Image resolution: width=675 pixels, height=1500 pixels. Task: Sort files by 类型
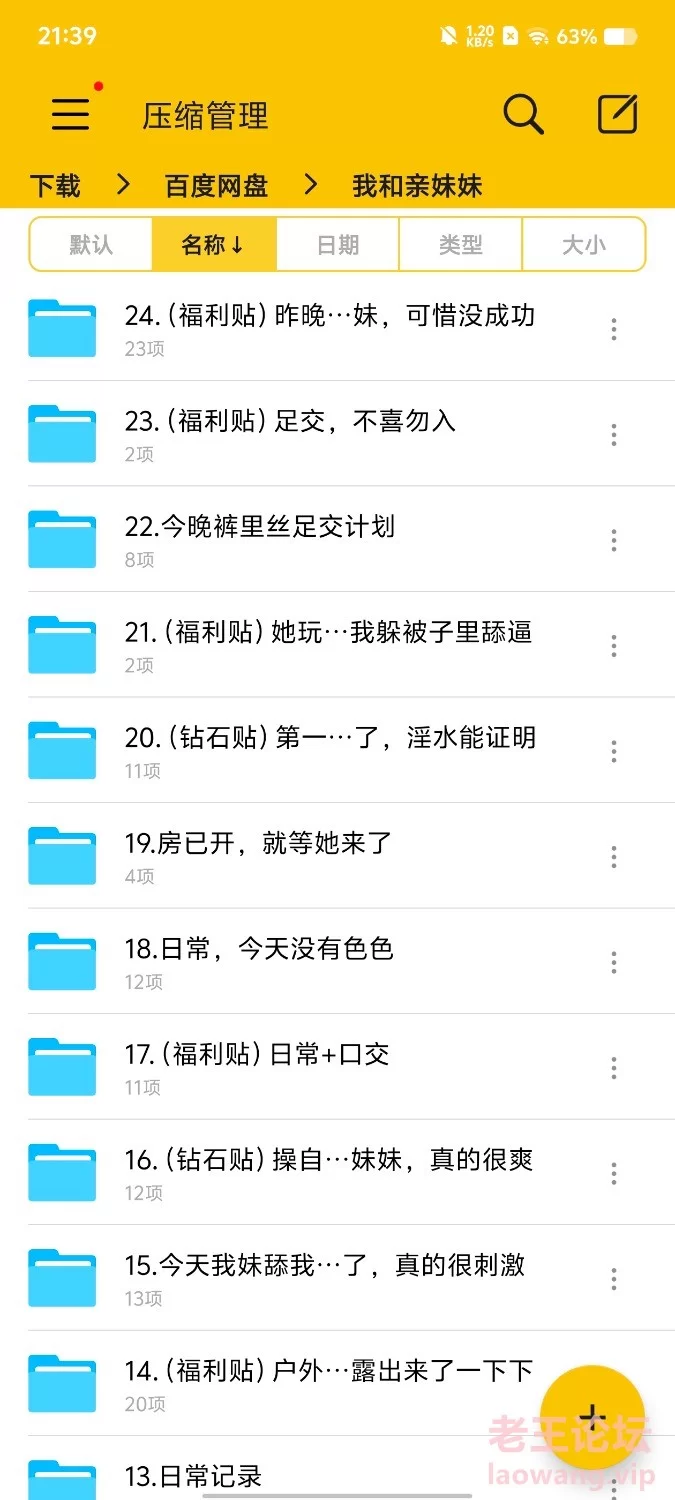(461, 245)
